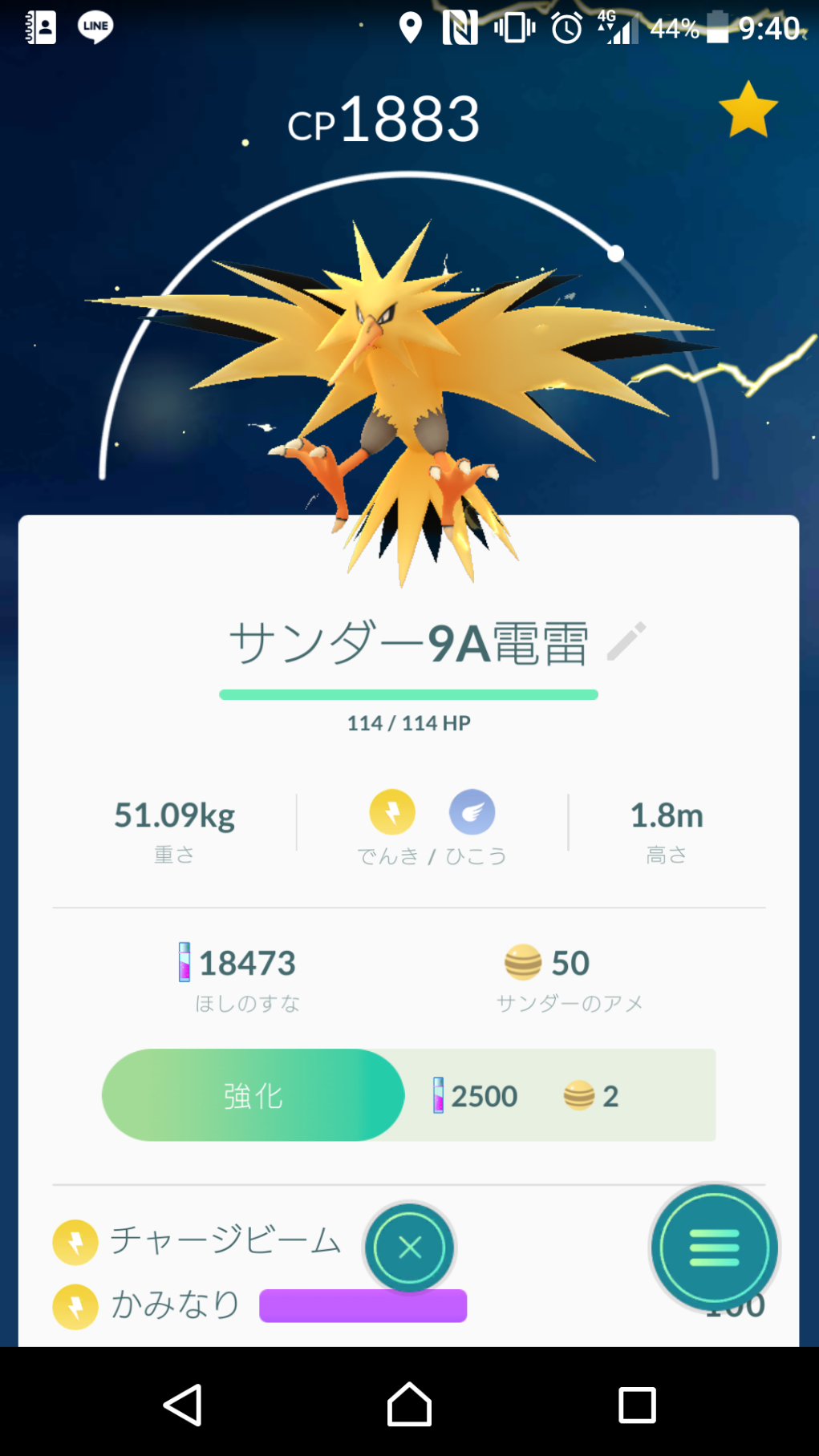Open the recent apps overview

[637, 1405]
